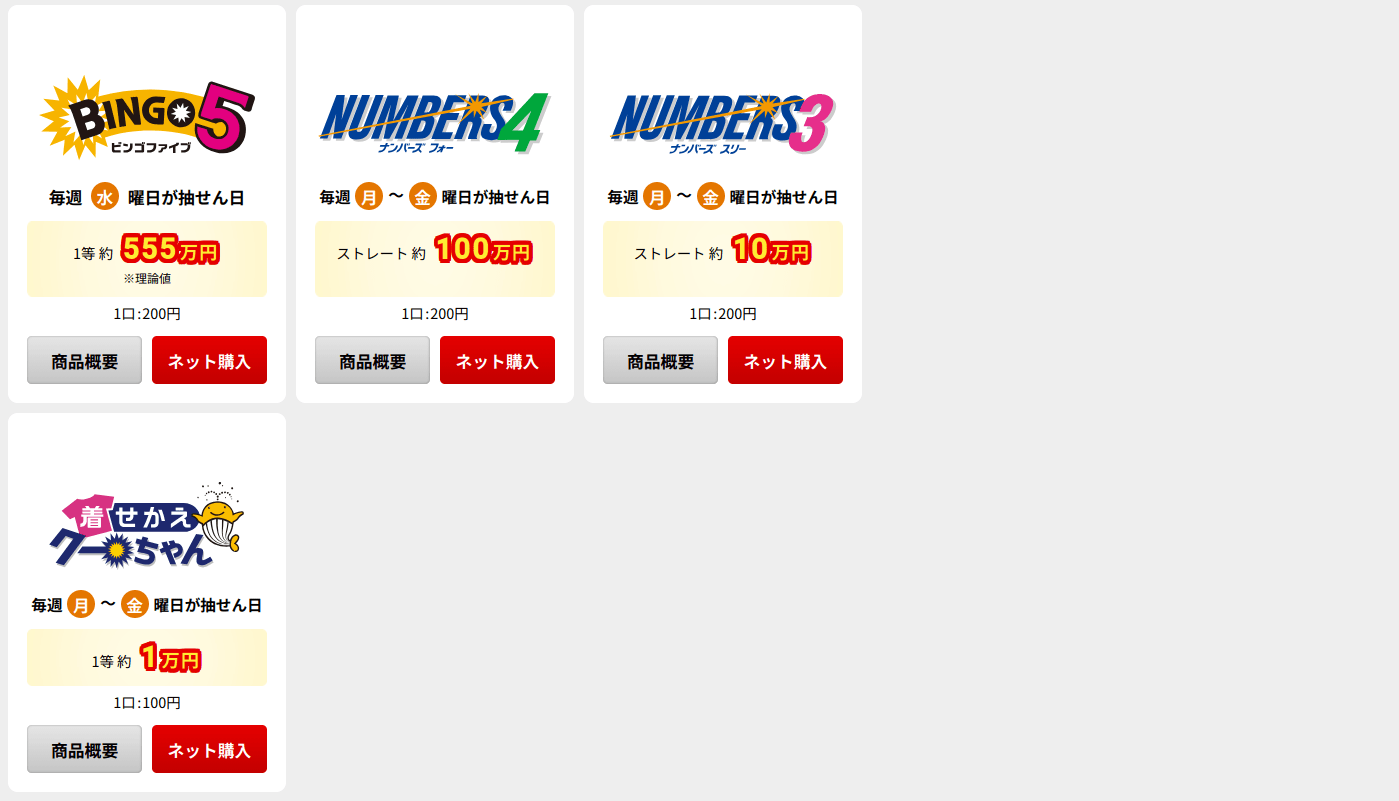
Task: Open 商品概要 for BINGO5
Action: [x=84, y=360]
